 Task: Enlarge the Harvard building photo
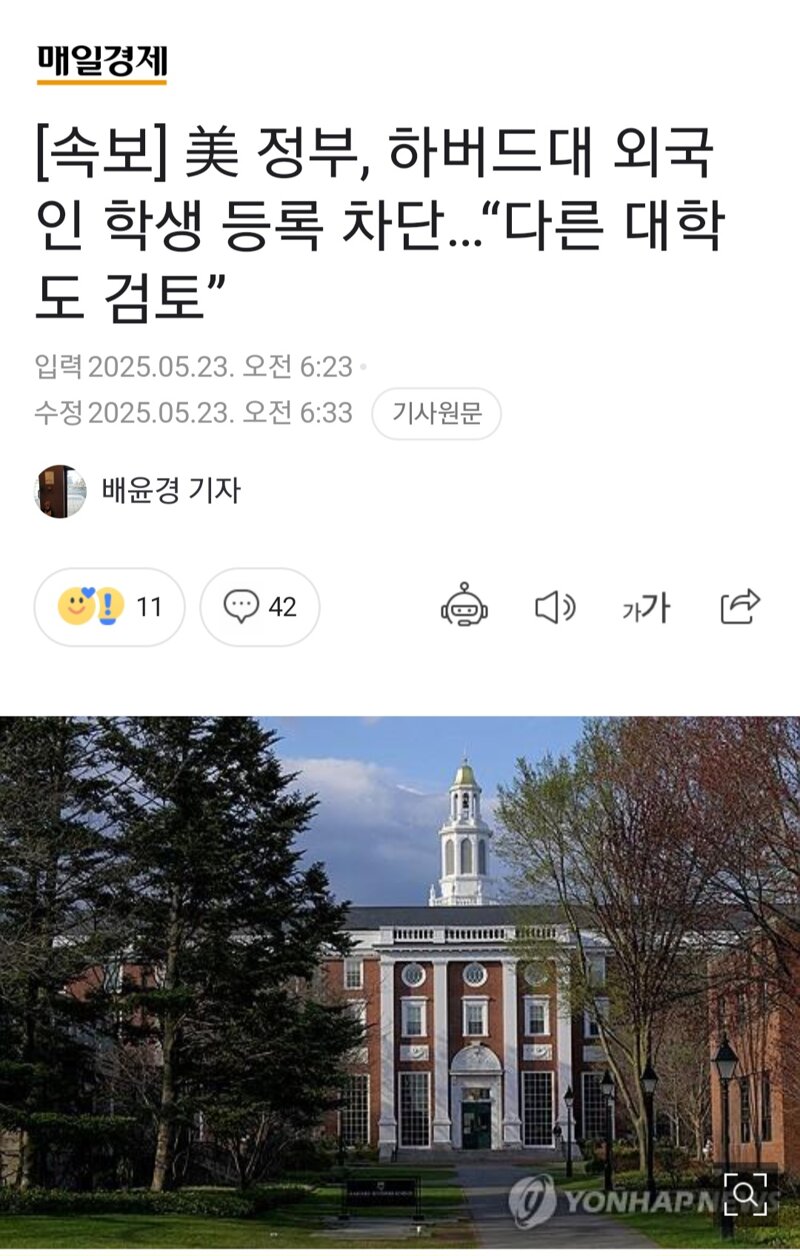click(x=745, y=1192)
